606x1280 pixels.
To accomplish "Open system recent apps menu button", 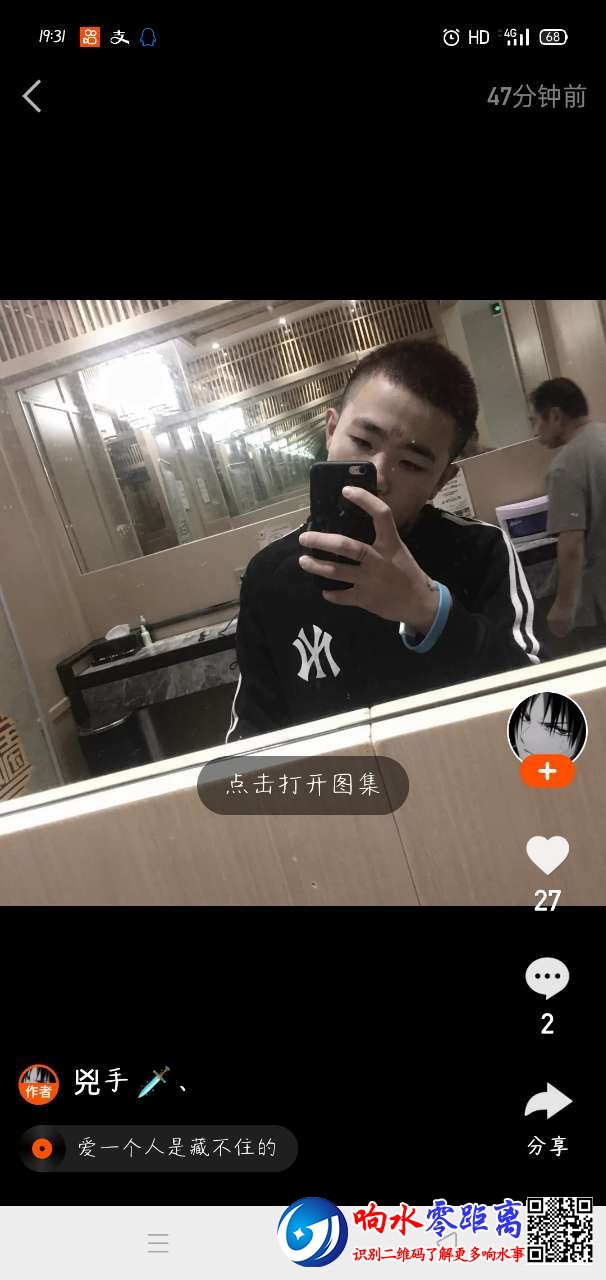I will click(158, 1243).
